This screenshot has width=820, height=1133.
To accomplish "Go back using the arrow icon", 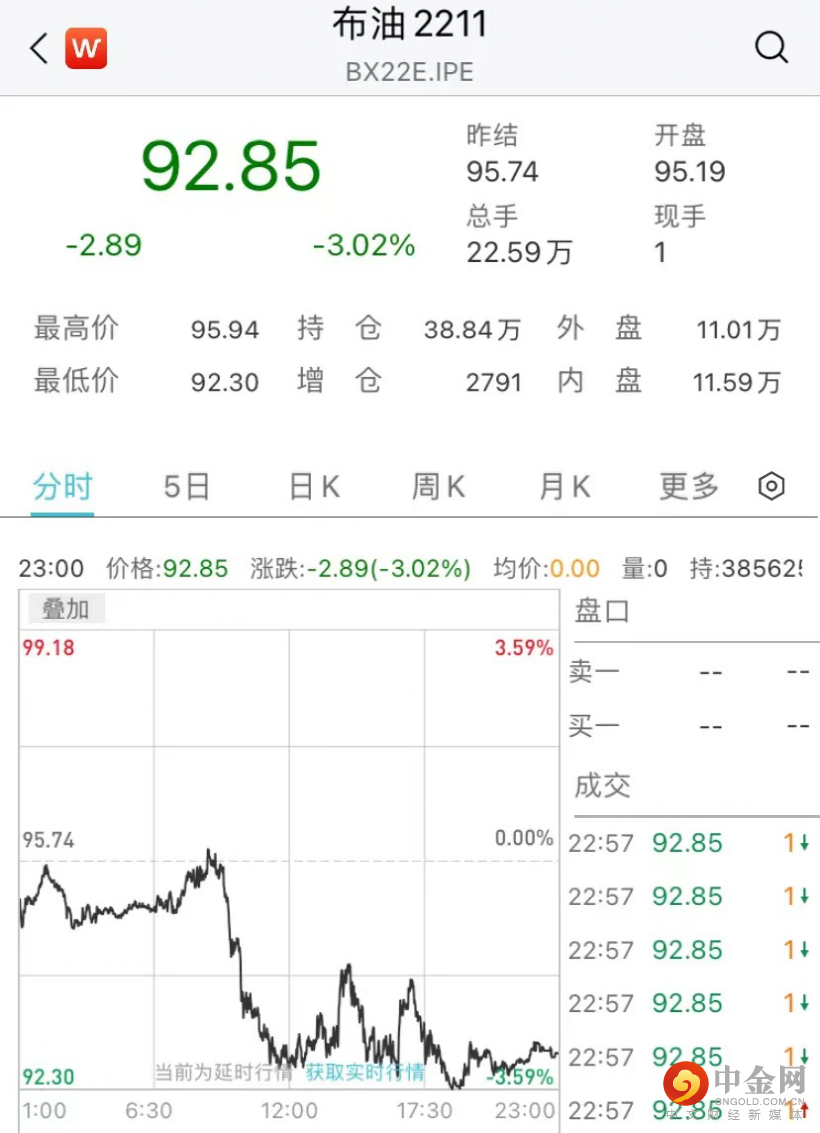I will pyautogui.click(x=39, y=48).
